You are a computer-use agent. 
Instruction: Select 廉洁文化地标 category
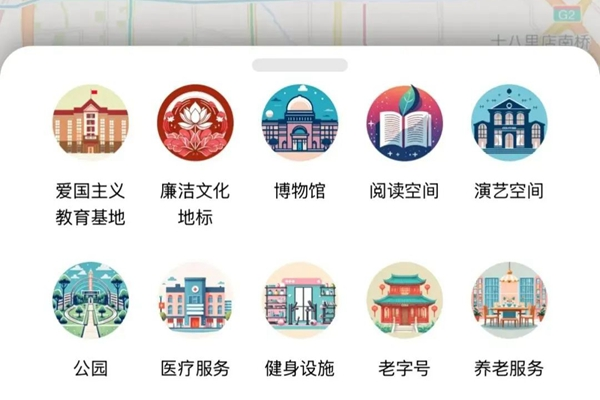(195, 123)
